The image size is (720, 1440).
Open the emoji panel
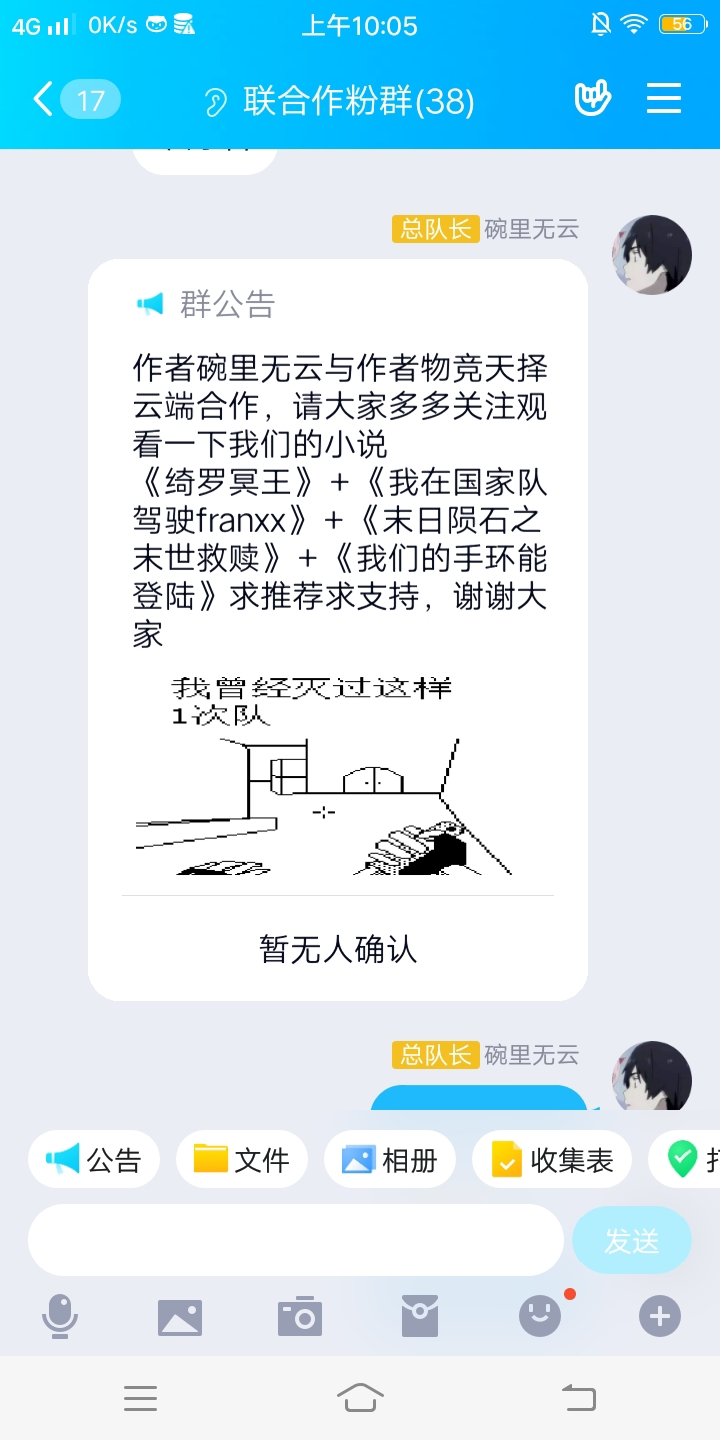[540, 1316]
